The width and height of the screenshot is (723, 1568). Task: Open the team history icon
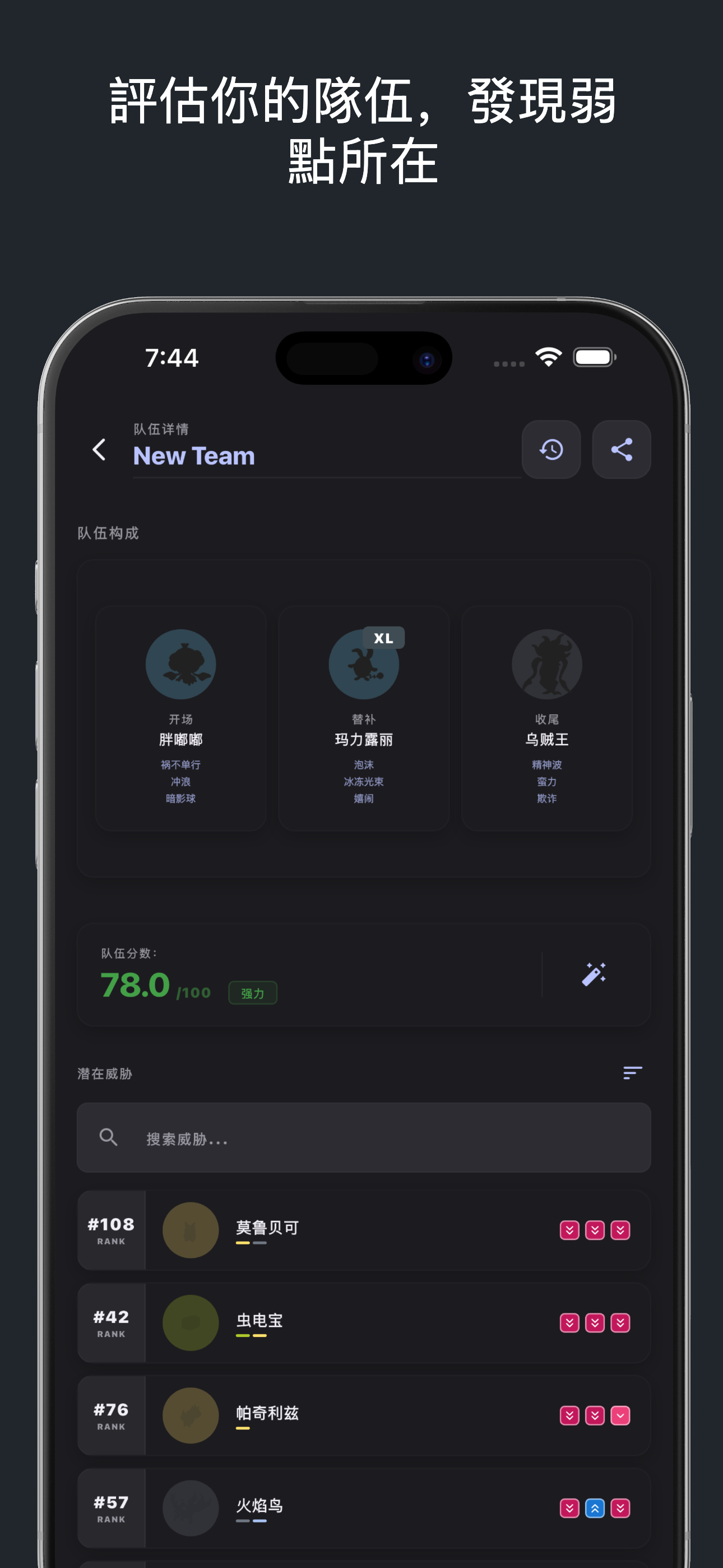(551, 449)
